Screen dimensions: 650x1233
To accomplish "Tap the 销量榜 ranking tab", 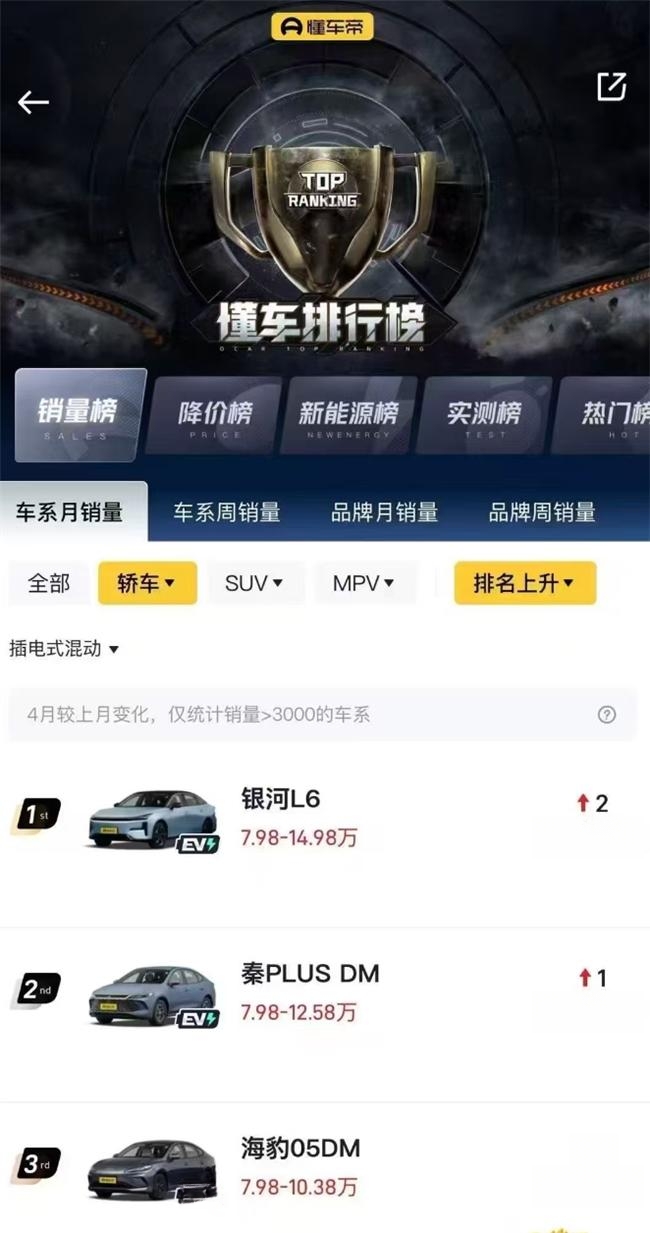I will coord(78,416).
